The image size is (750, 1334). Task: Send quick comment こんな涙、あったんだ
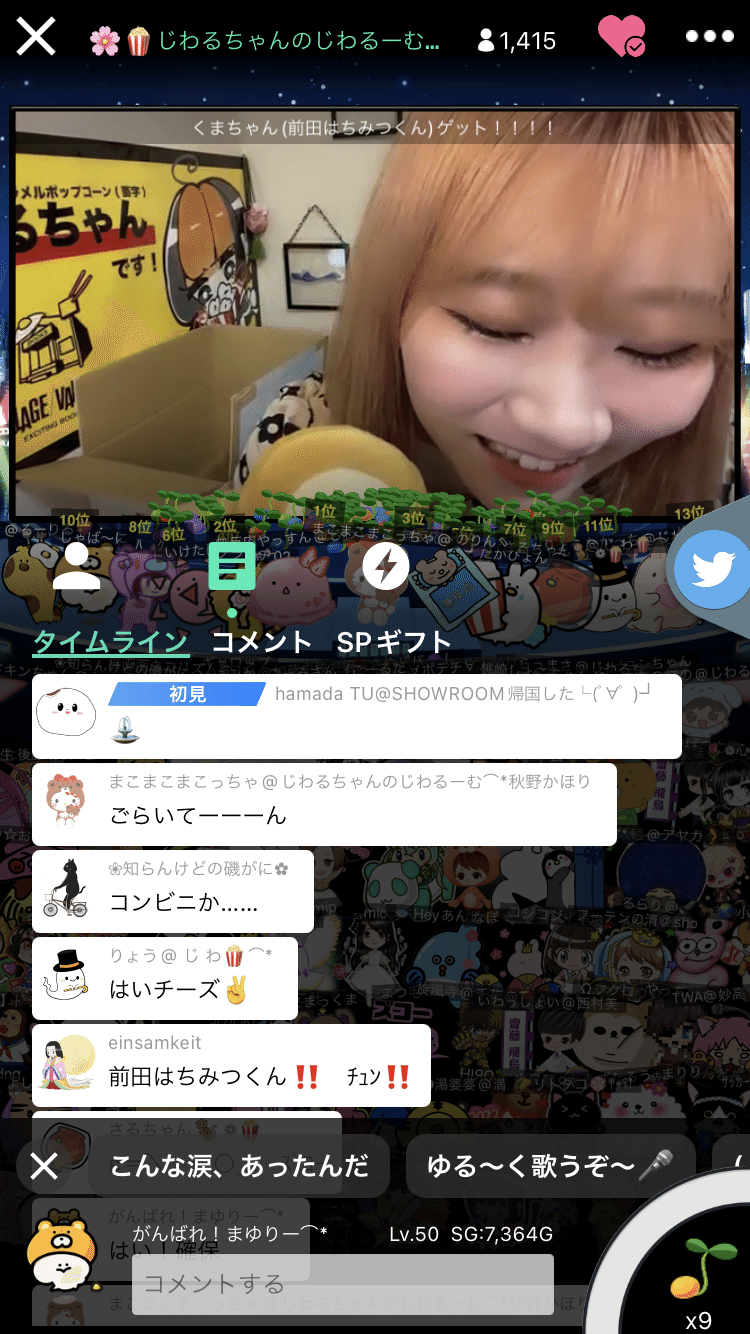pos(239,1166)
